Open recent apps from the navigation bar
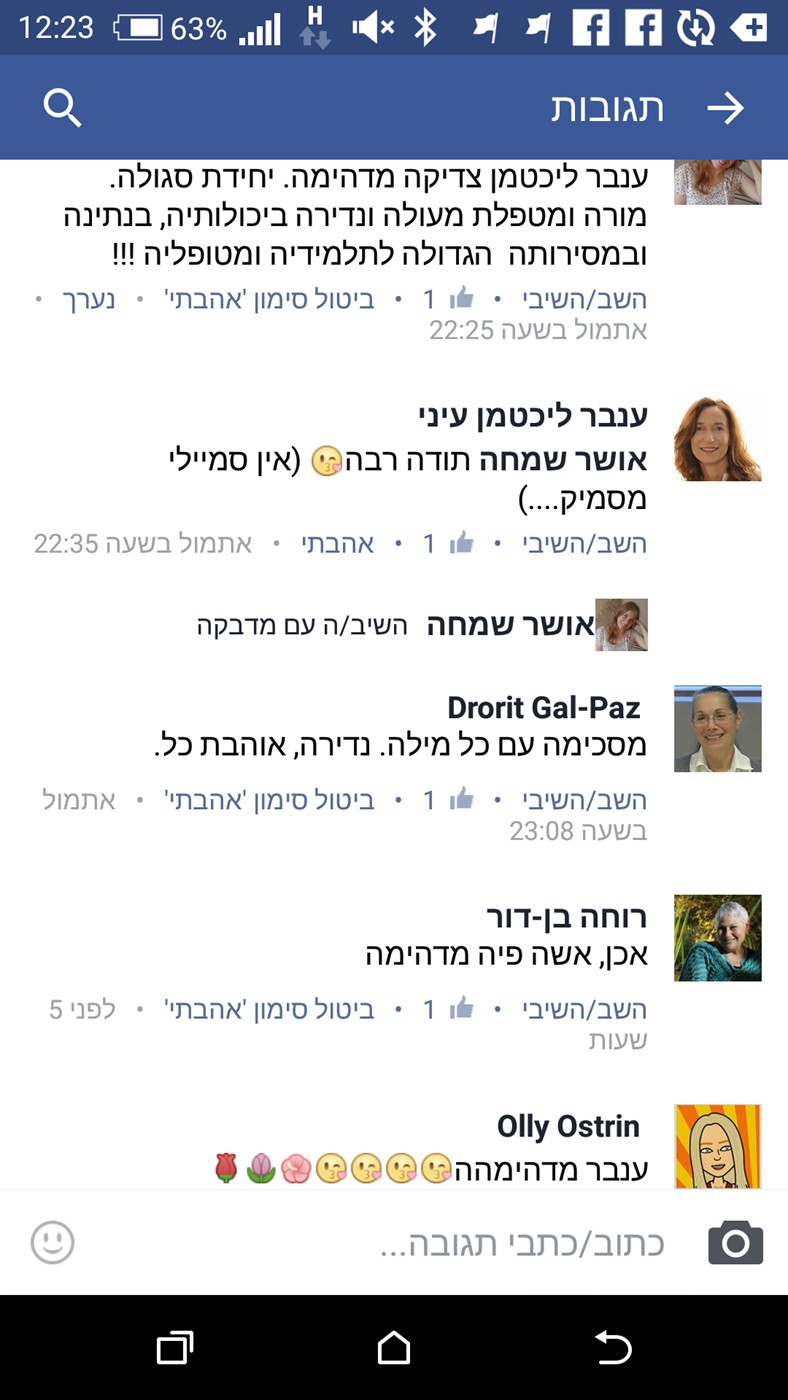 (x=175, y=1348)
